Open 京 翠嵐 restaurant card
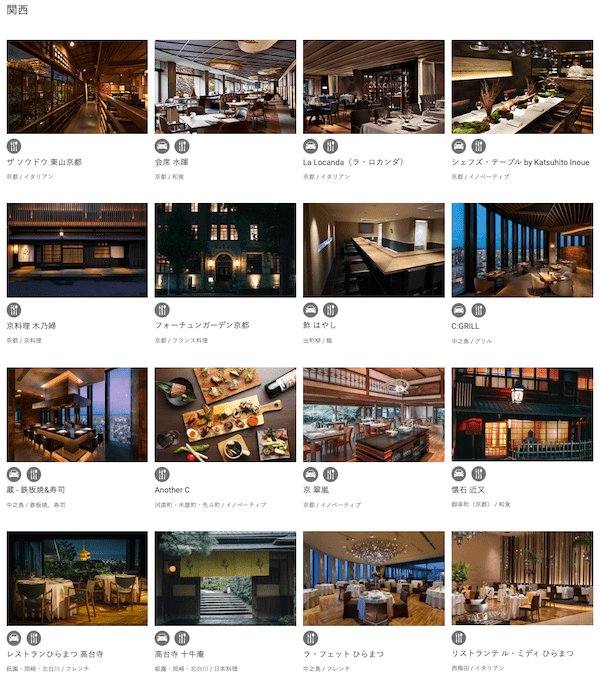Screen dimensions: 600x683 (x=374, y=414)
